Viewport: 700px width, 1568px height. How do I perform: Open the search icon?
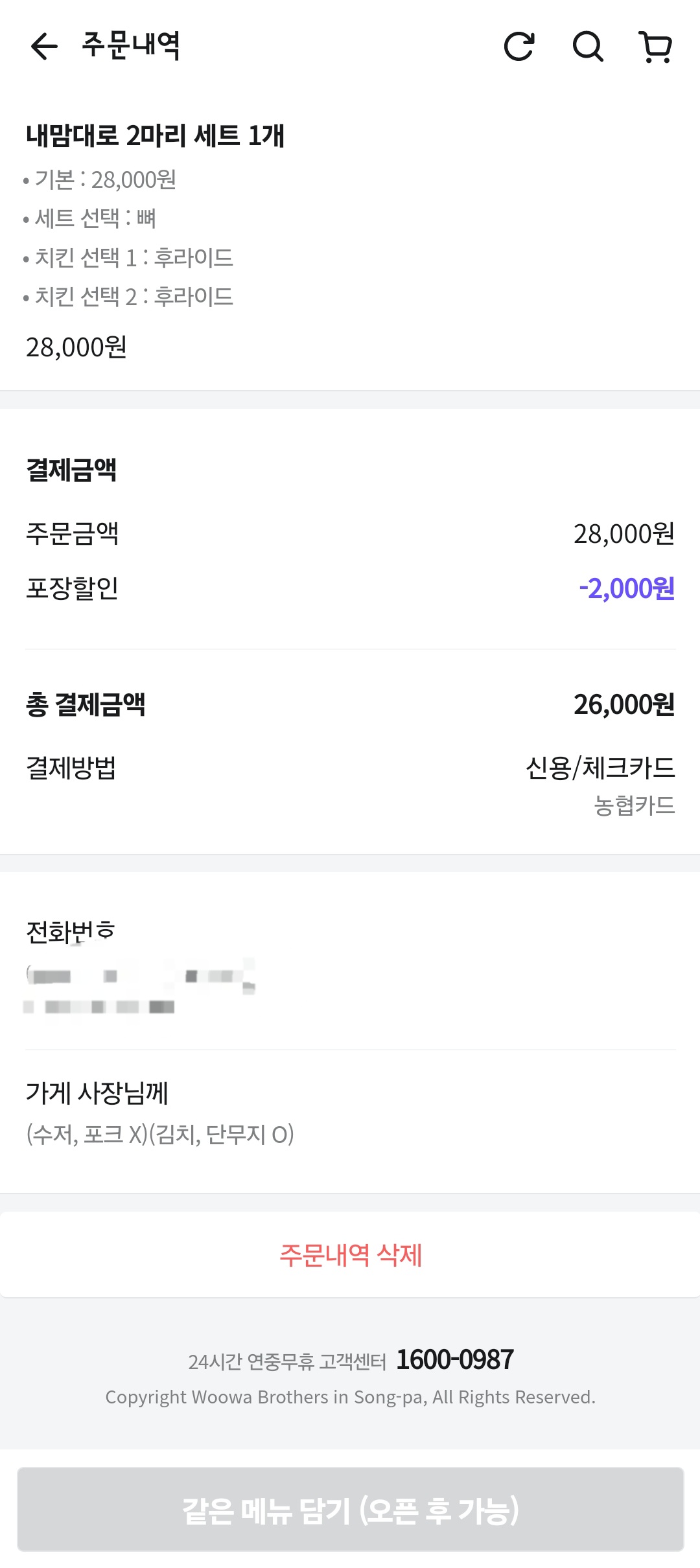coord(588,47)
